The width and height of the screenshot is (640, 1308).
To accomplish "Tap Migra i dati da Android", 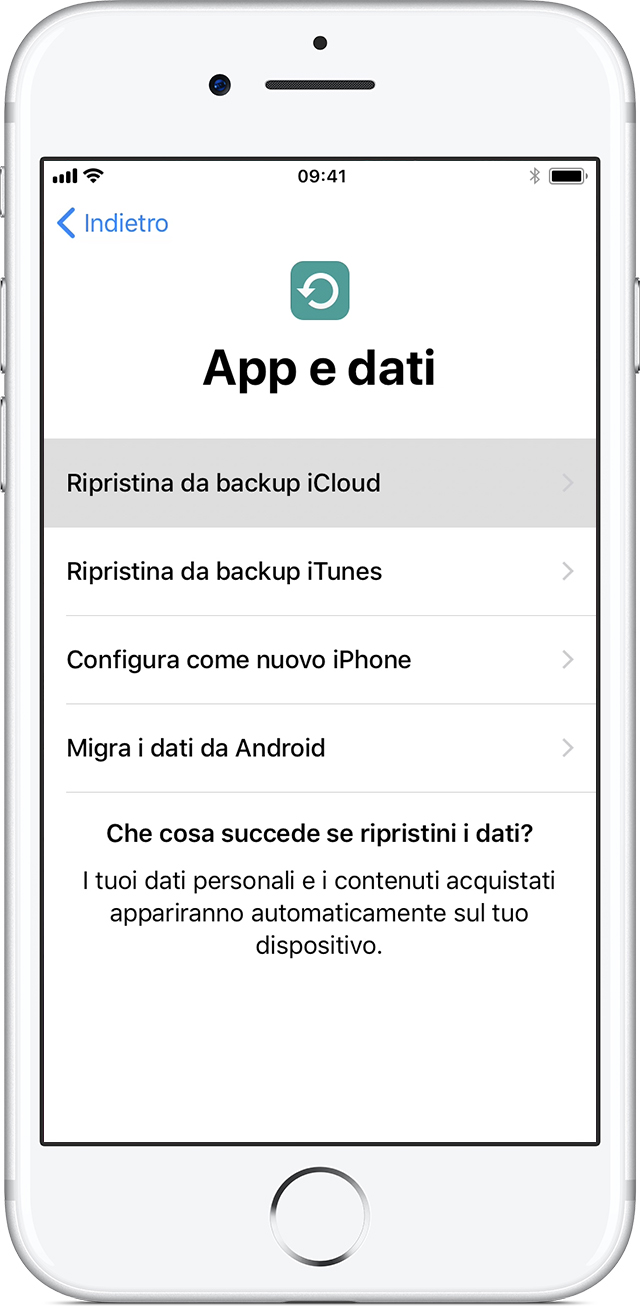I will [x=320, y=748].
